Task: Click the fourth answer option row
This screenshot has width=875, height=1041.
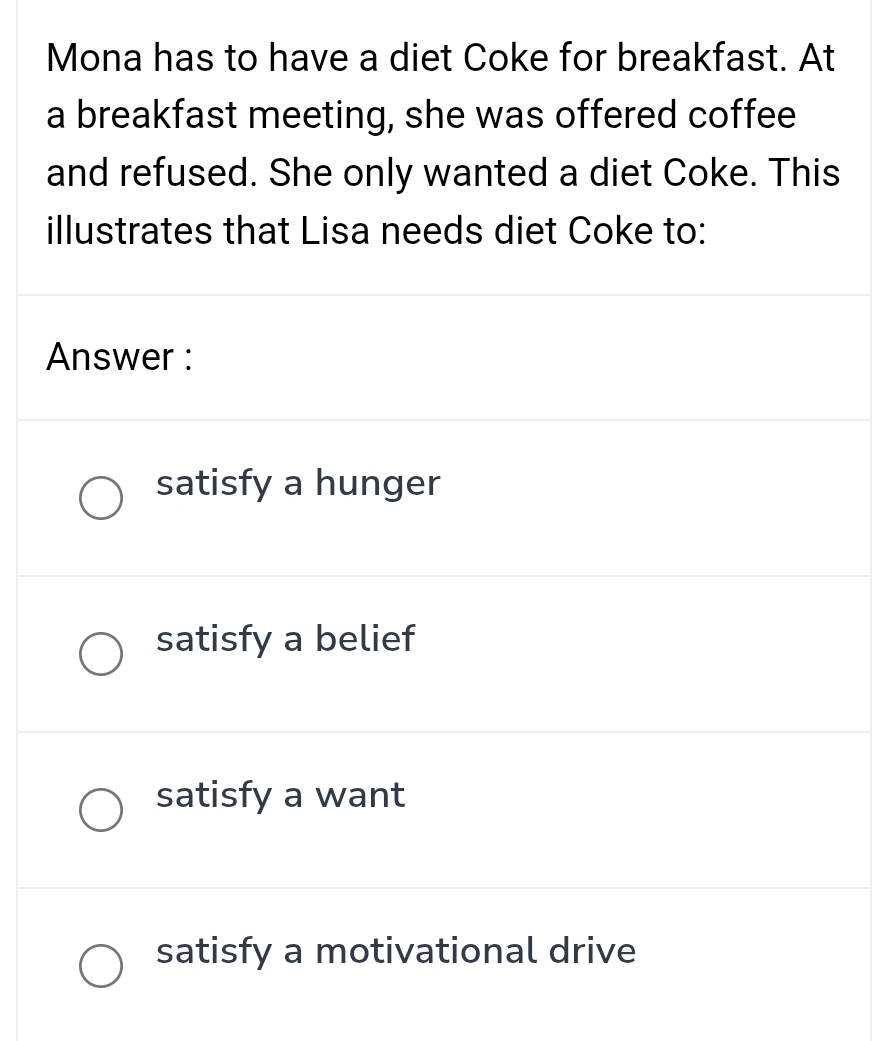Action: [x=440, y=963]
